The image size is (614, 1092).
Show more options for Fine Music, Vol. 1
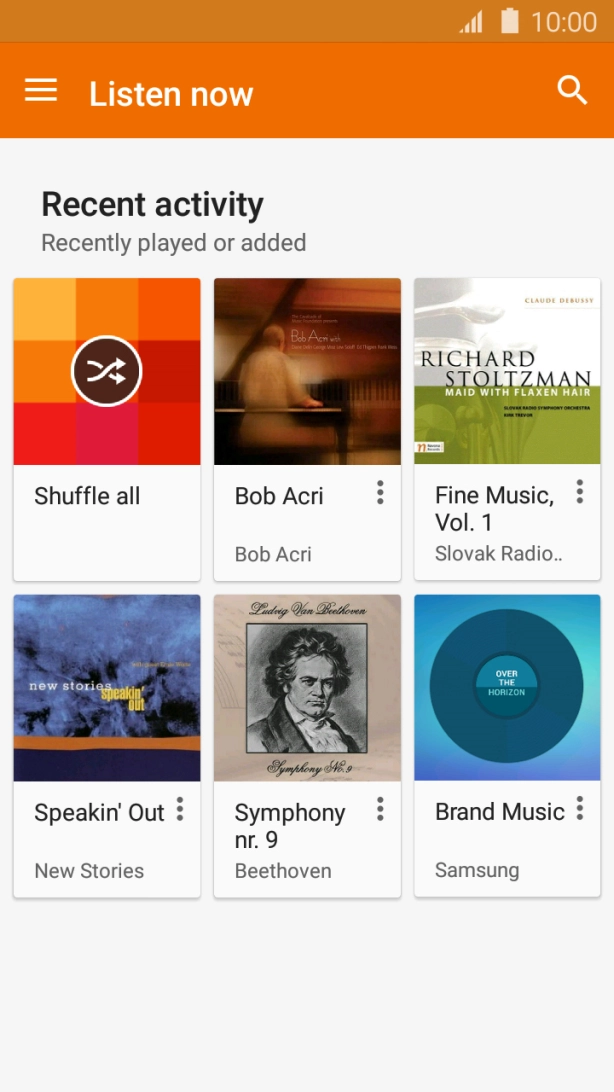(x=580, y=492)
